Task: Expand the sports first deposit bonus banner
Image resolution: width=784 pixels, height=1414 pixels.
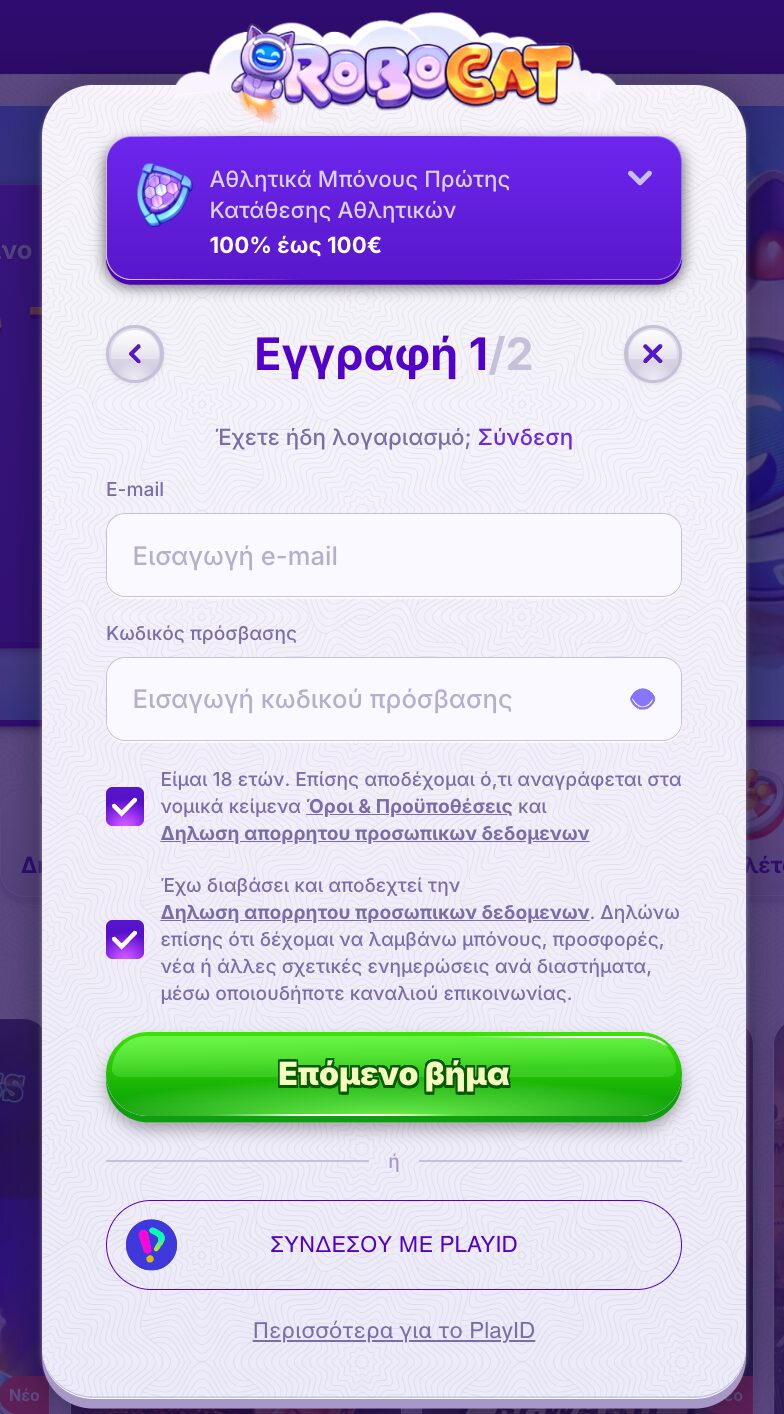Action: [639, 179]
